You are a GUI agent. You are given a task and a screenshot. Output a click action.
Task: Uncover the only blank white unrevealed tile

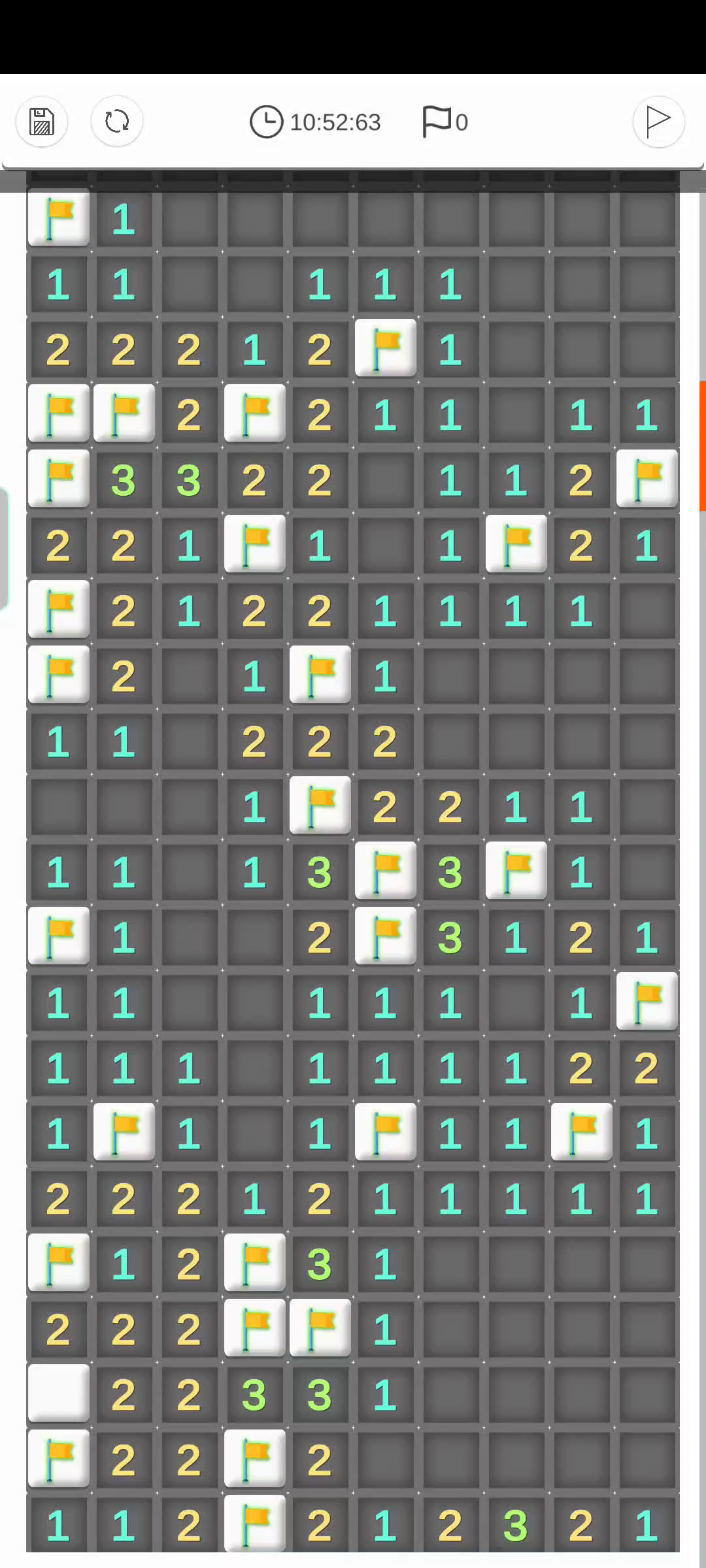pos(59,1393)
